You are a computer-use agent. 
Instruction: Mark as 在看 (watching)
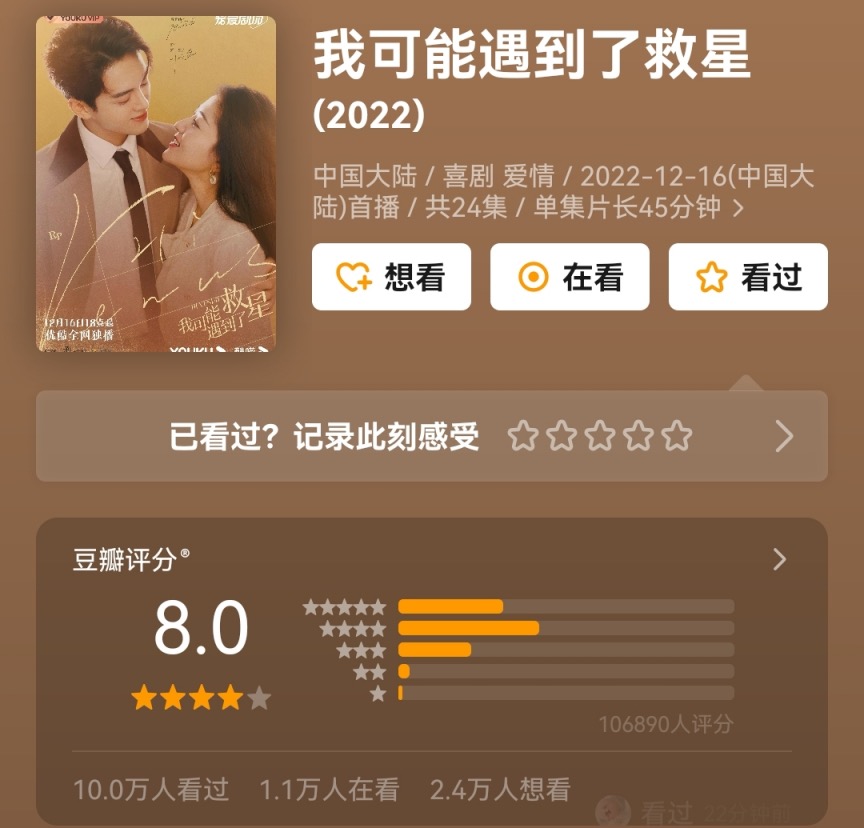click(x=569, y=277)
